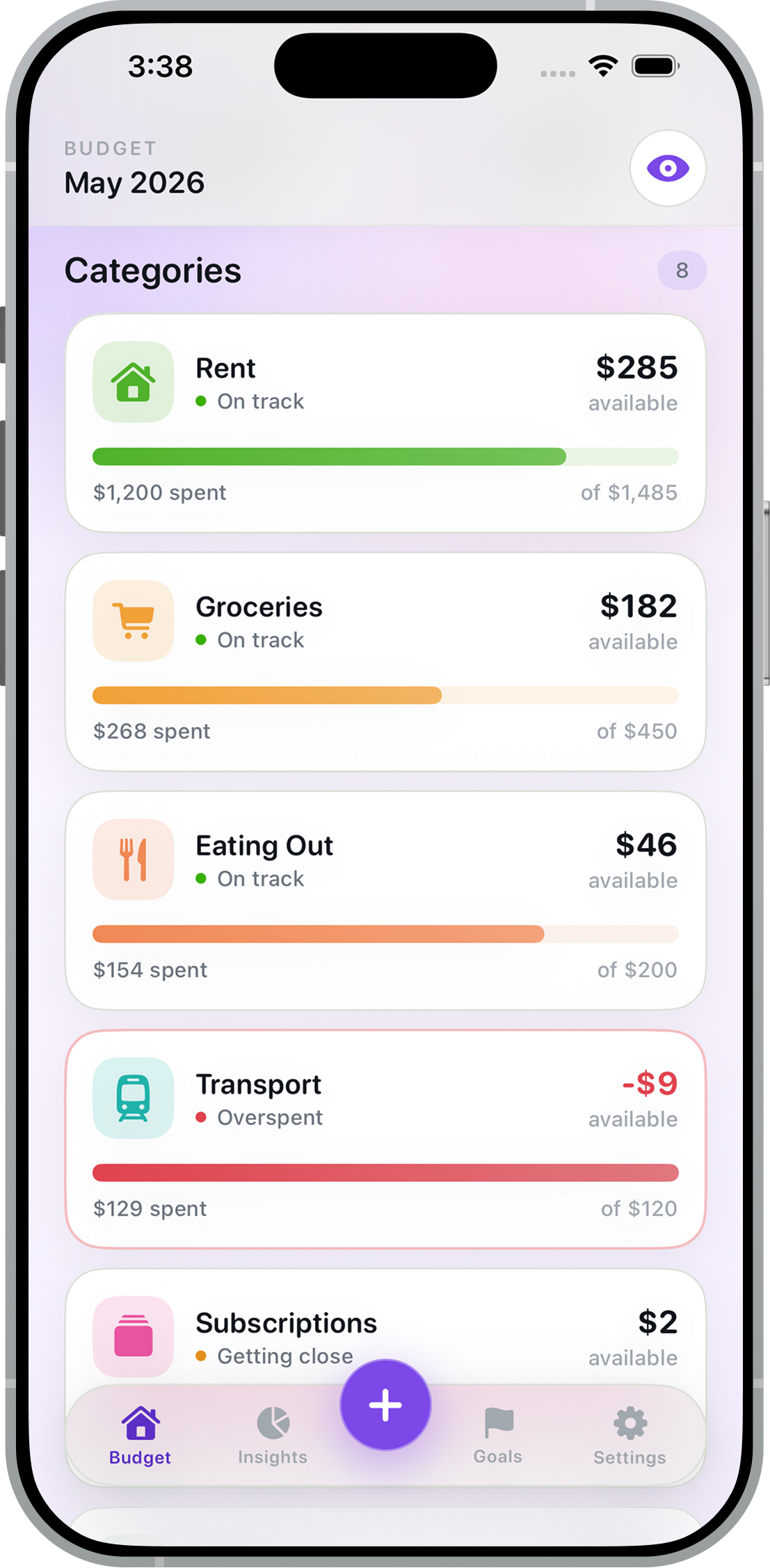Select the Budget tab

(140, 1436)
